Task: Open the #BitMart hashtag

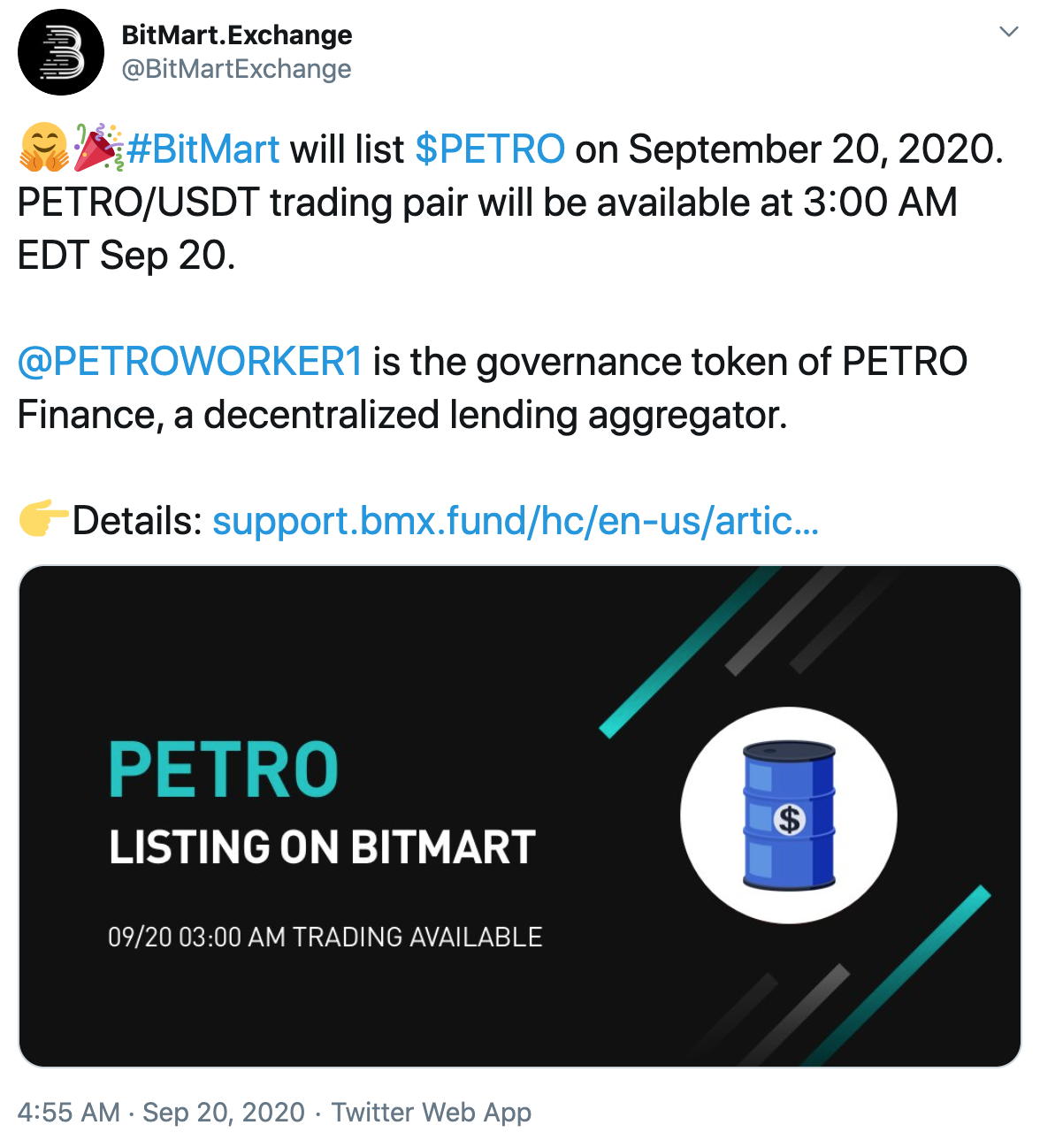Action: coord(205,149)
